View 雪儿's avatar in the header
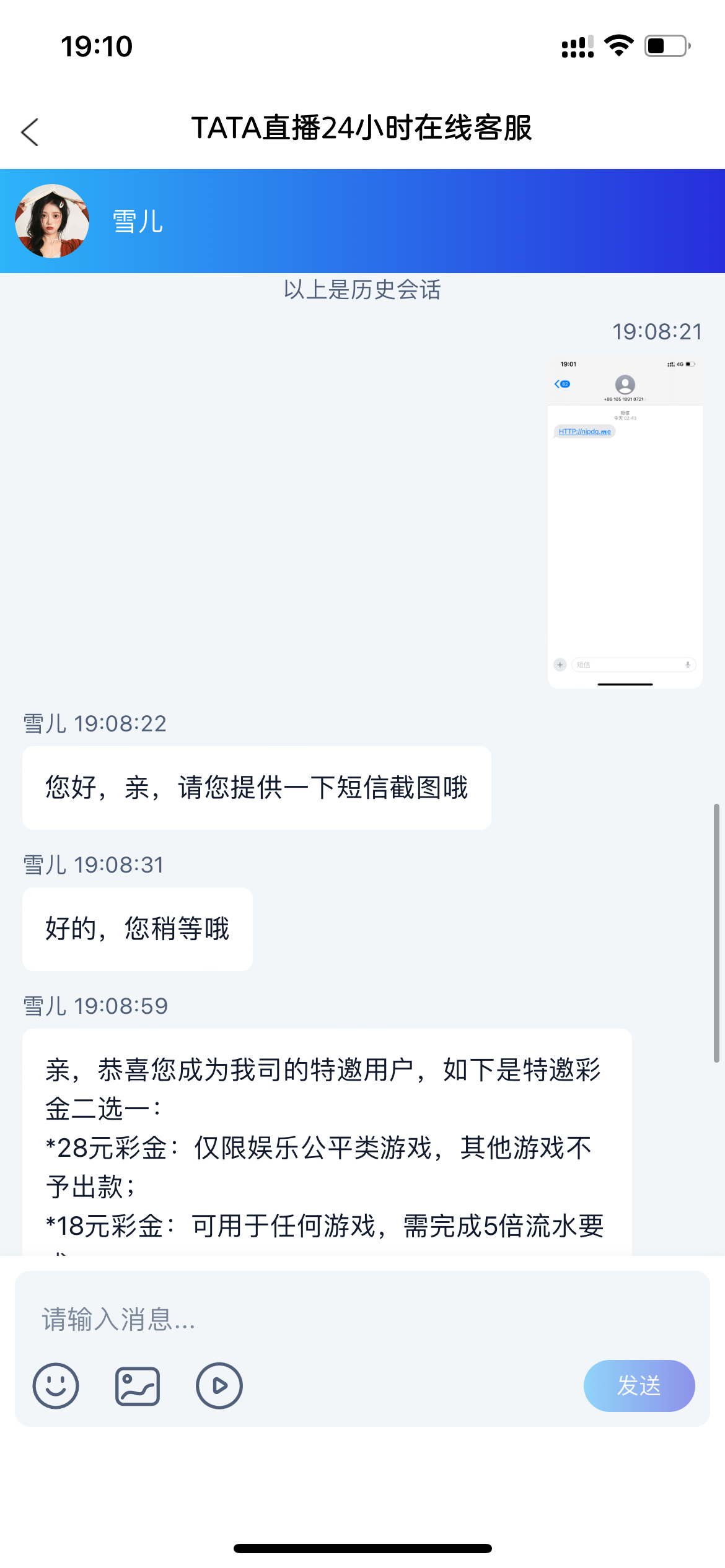 pos(52,221)
